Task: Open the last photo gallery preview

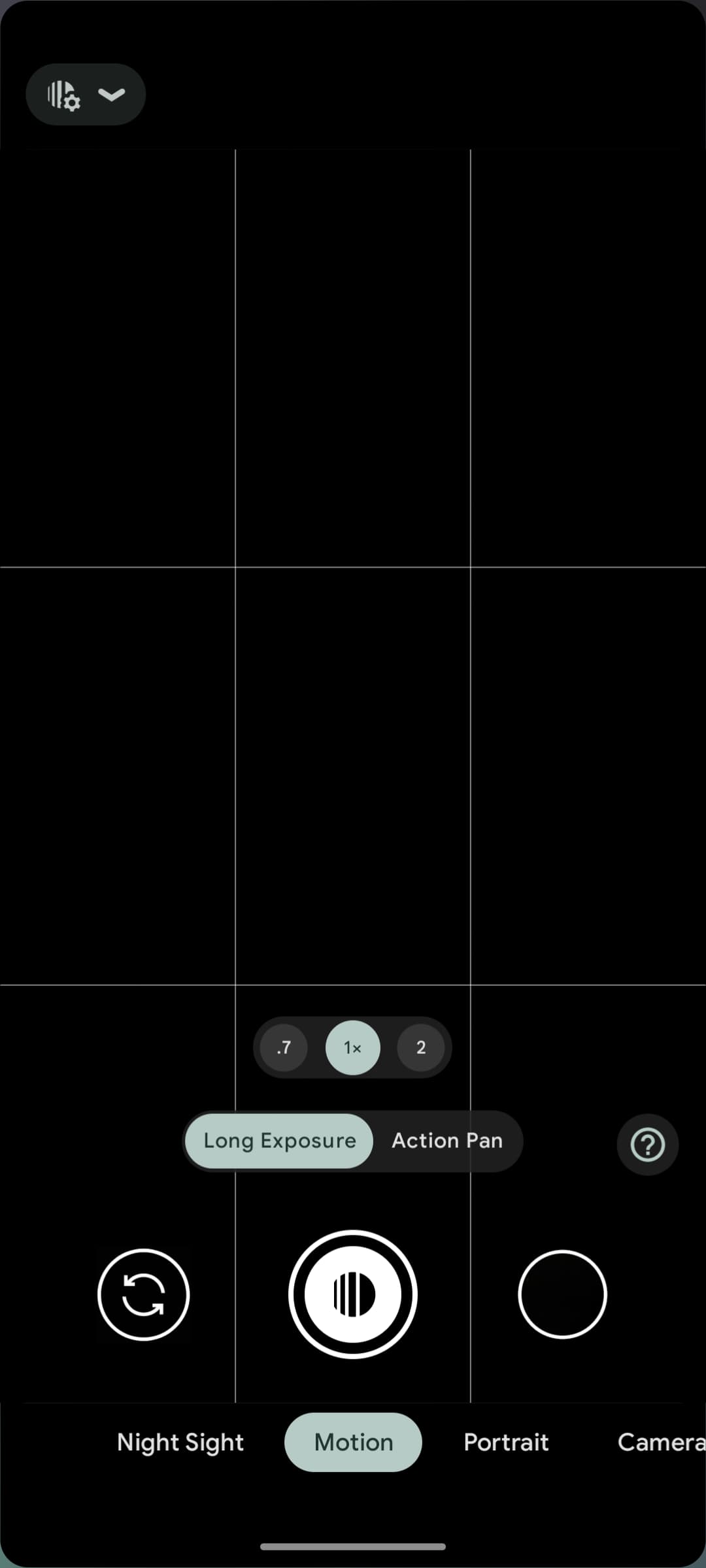Action: pos(562,1294)
